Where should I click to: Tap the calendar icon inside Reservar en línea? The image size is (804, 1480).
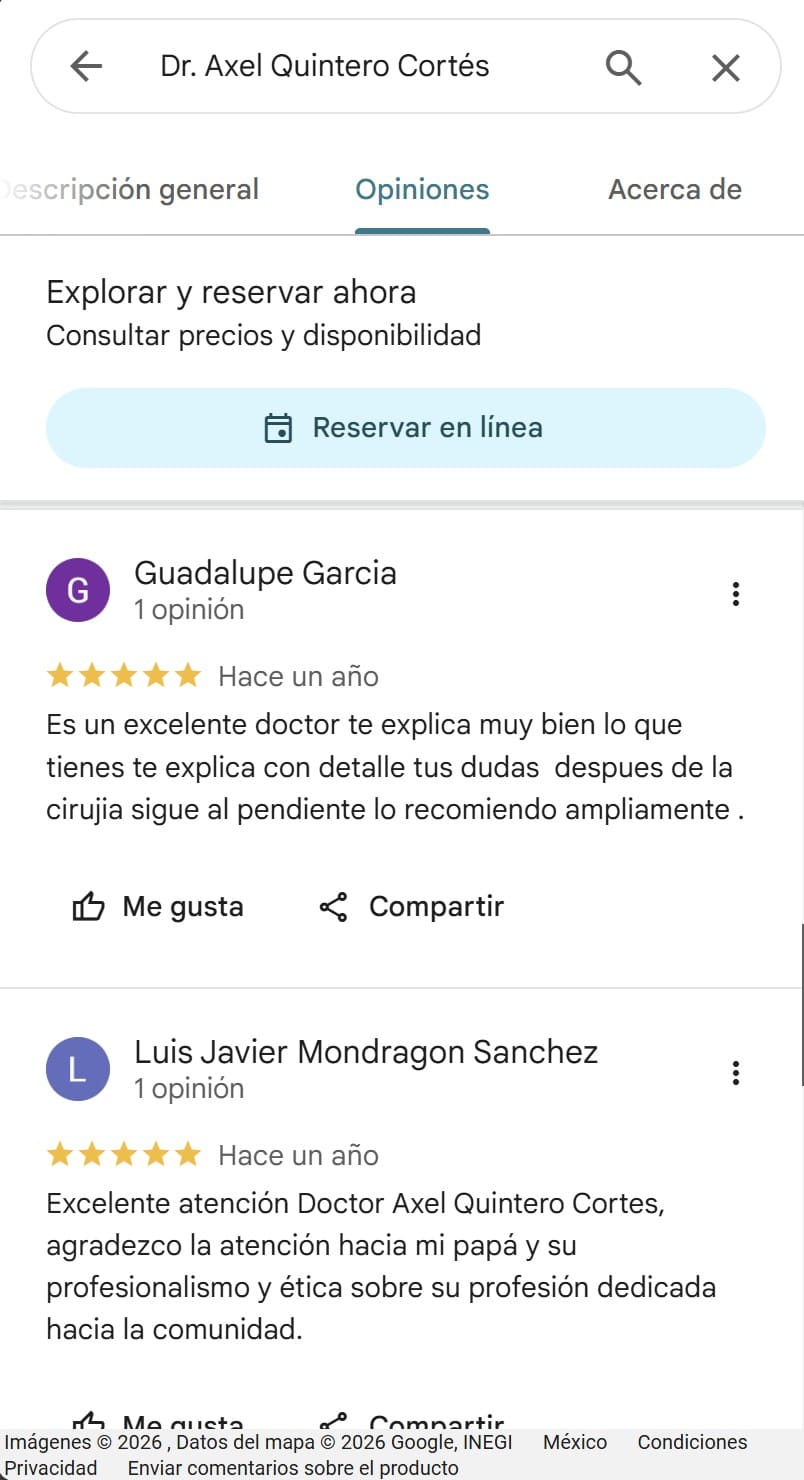pos(280,427)
